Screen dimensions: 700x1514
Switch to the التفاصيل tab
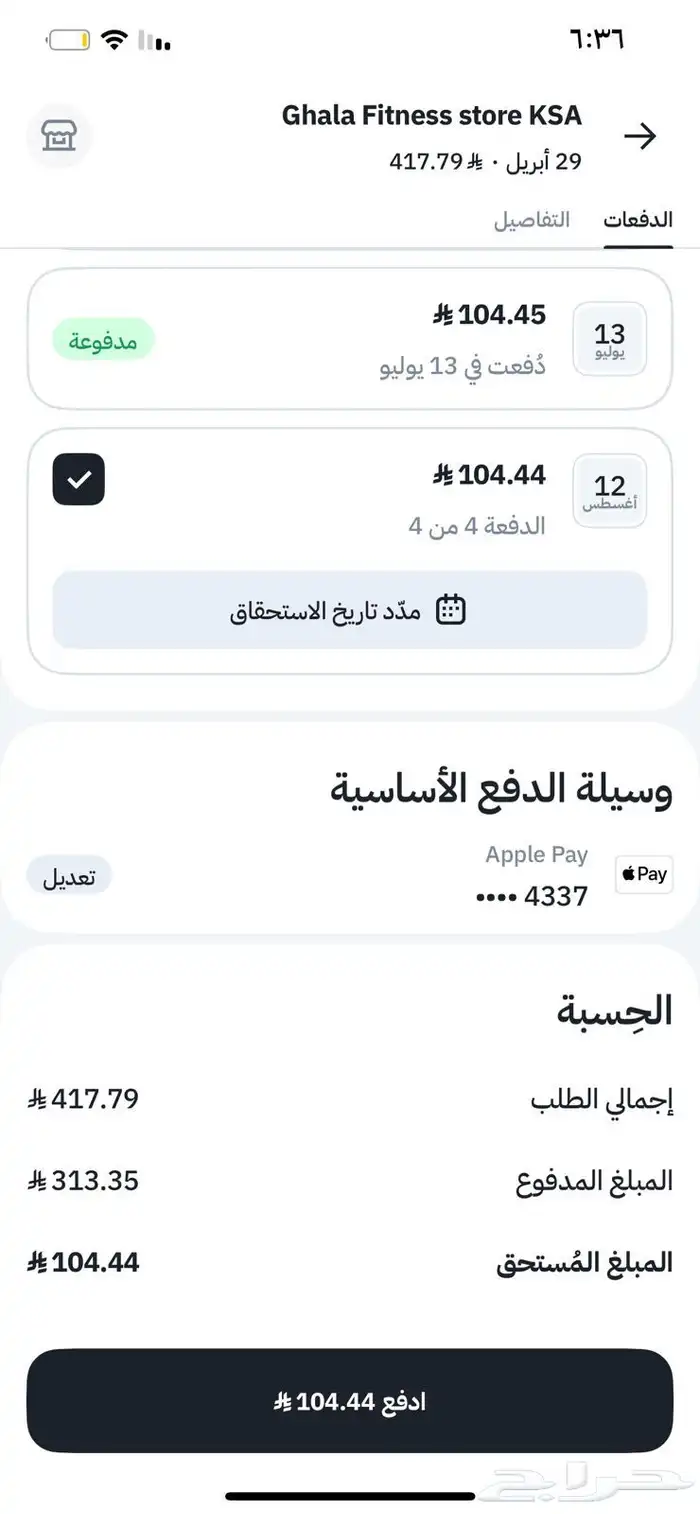pos(531,220)
